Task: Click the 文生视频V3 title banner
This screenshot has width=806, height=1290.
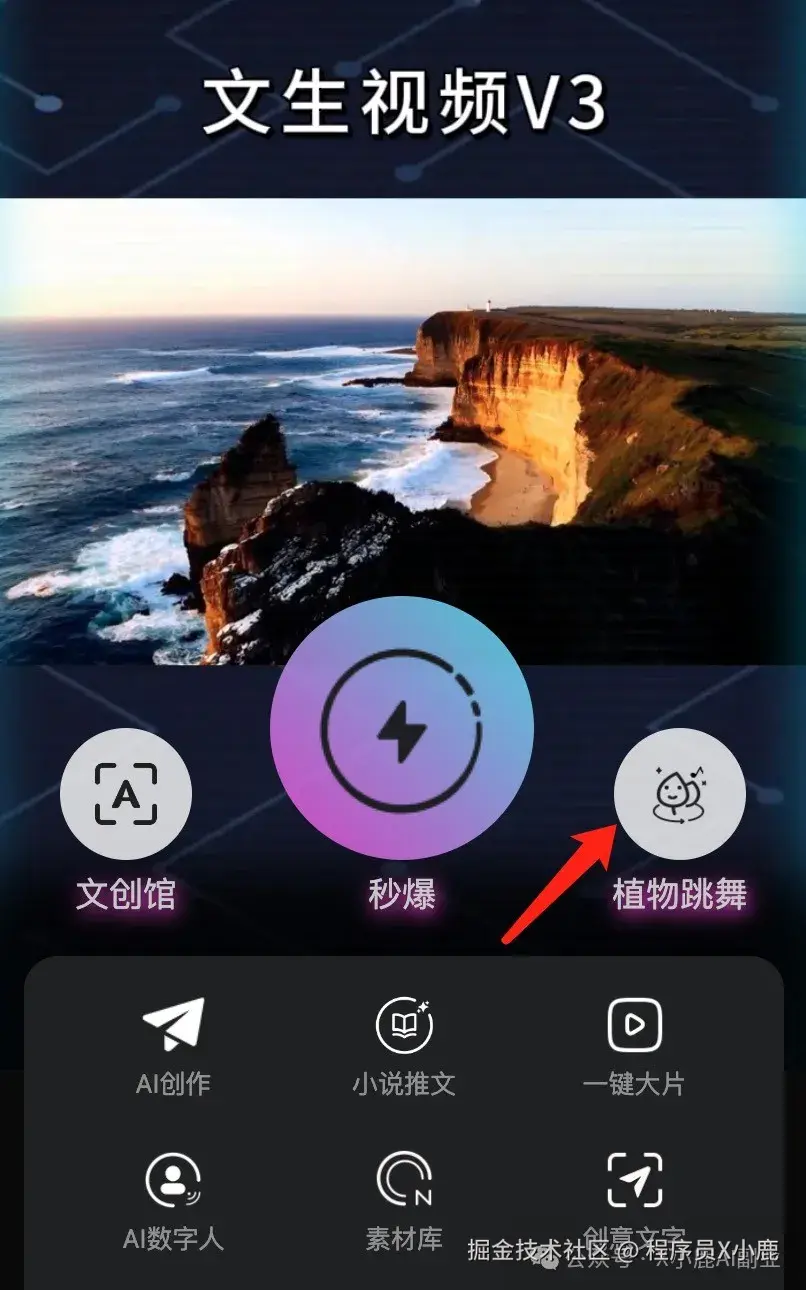Action: pos(403,100)
